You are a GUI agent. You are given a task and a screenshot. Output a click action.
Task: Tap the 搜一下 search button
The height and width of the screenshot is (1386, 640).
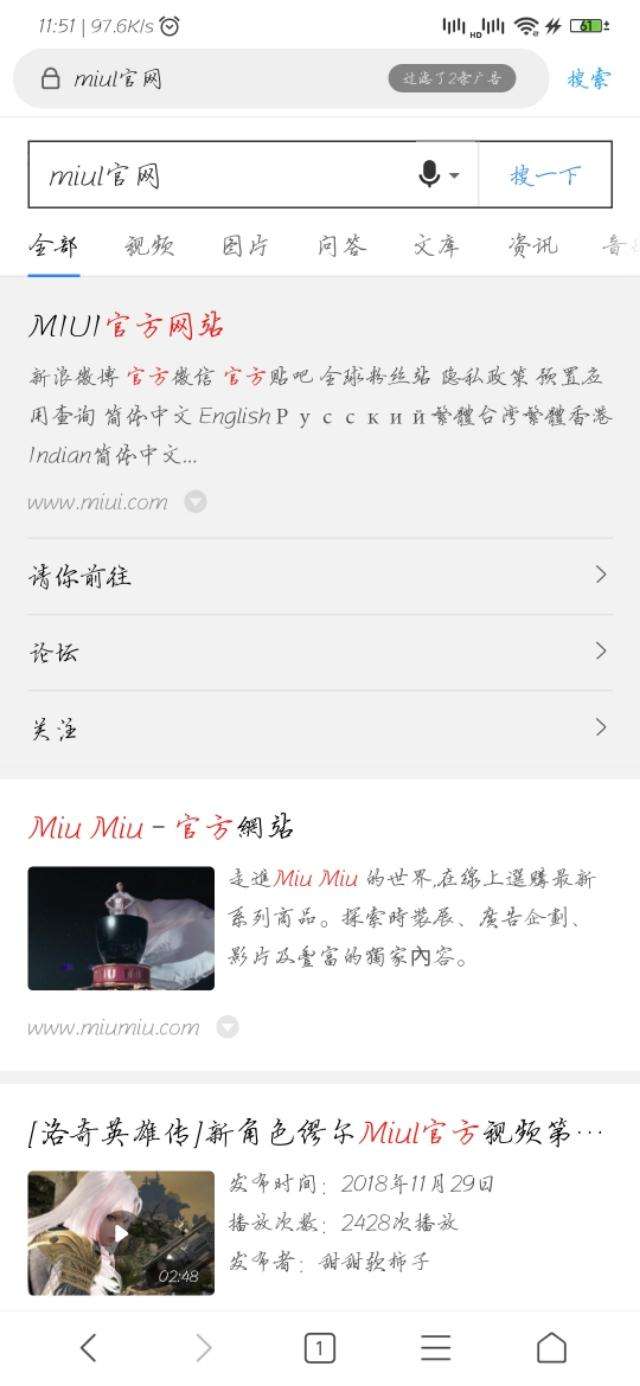pyautogui.click(x=545, y=176)
